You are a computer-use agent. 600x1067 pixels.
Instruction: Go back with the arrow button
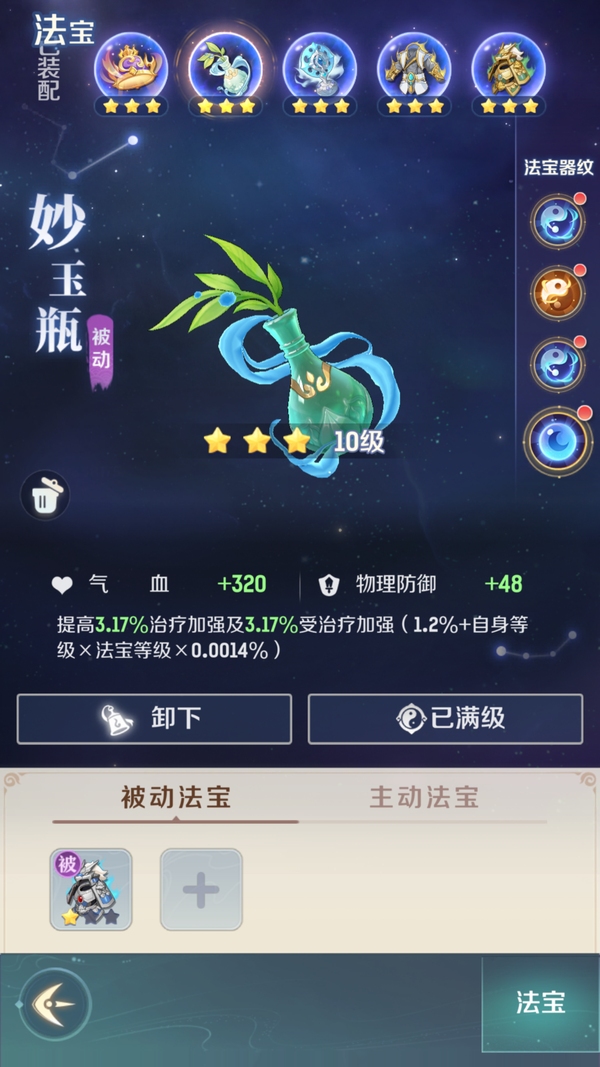tap(54, 1003)
